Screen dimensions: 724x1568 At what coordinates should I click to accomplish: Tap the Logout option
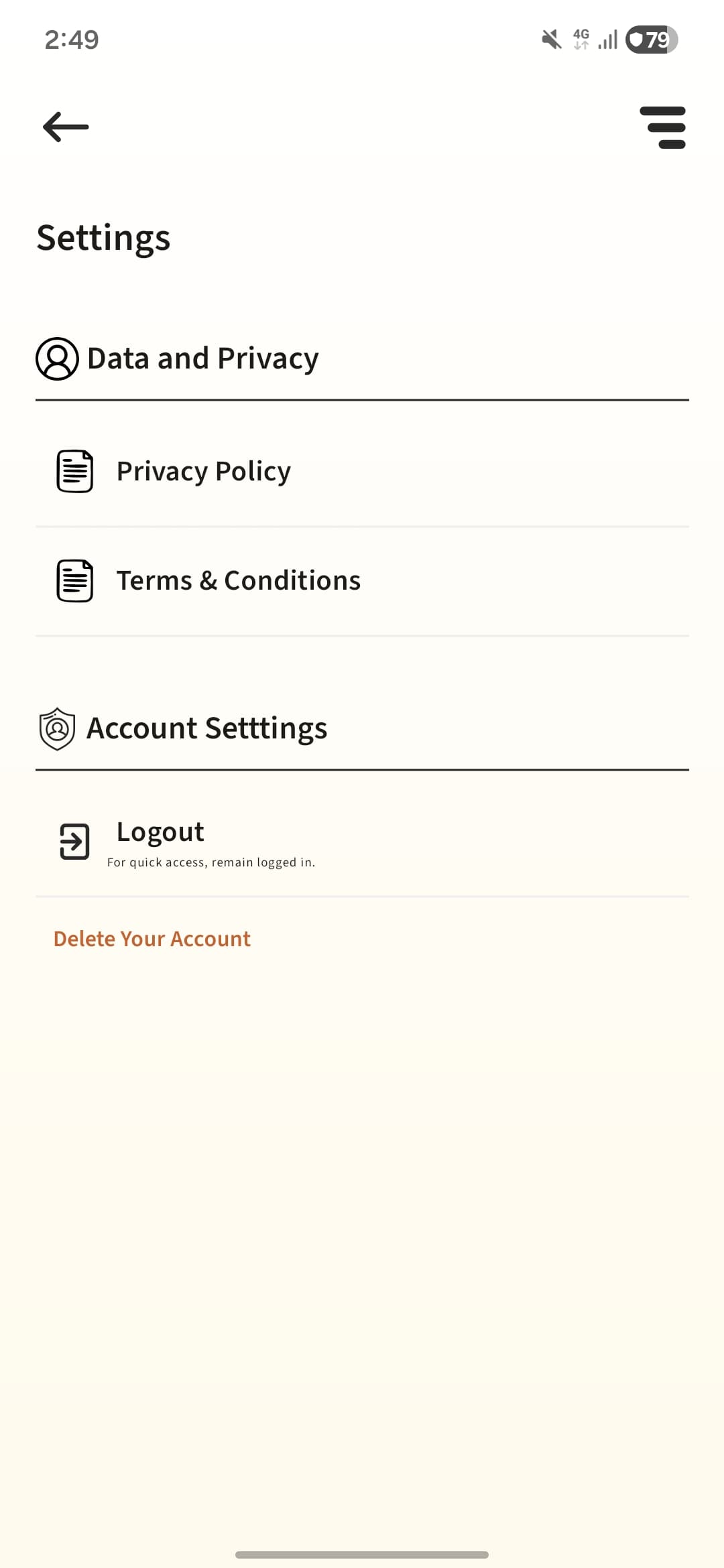coord(160,832)
